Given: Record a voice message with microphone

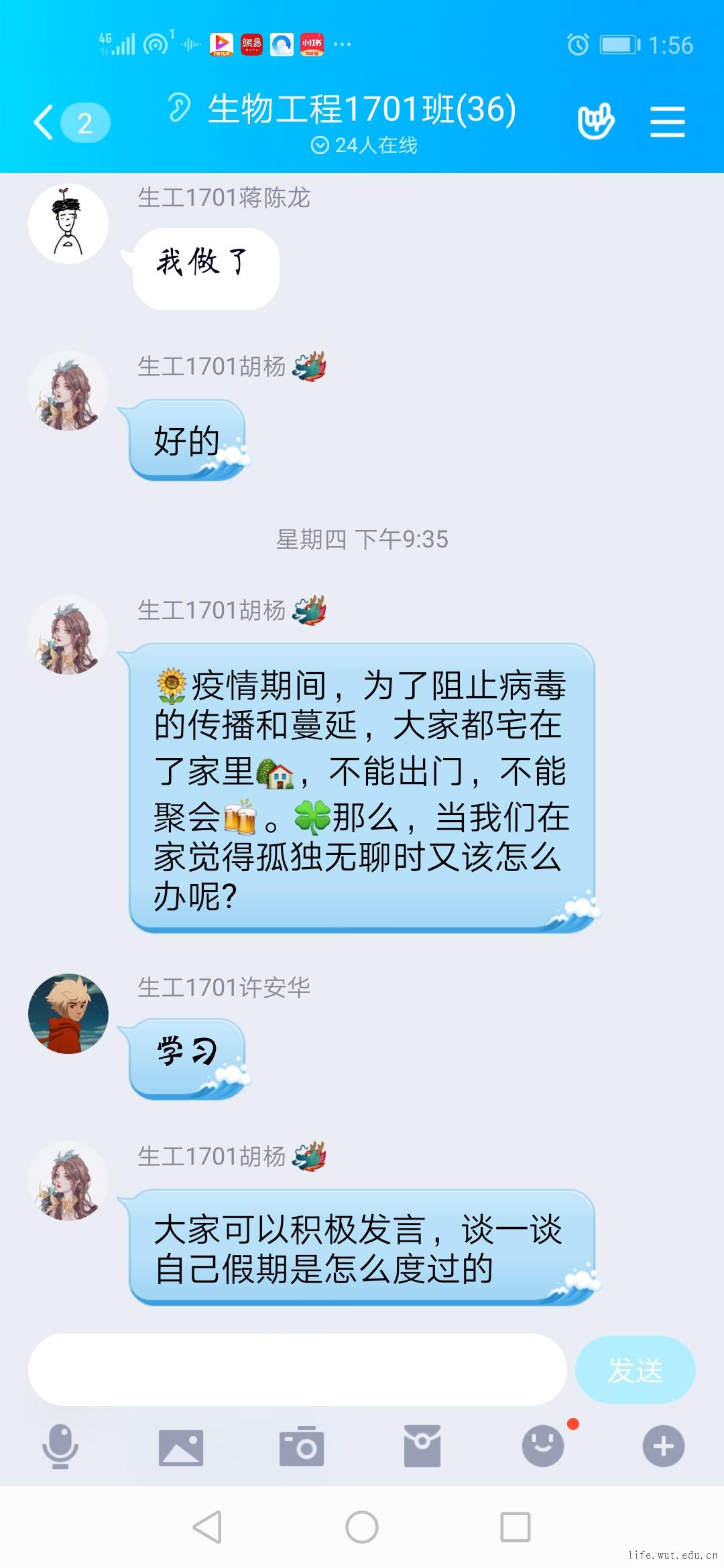Looking at the screenshot, I should pos(60,1447).
